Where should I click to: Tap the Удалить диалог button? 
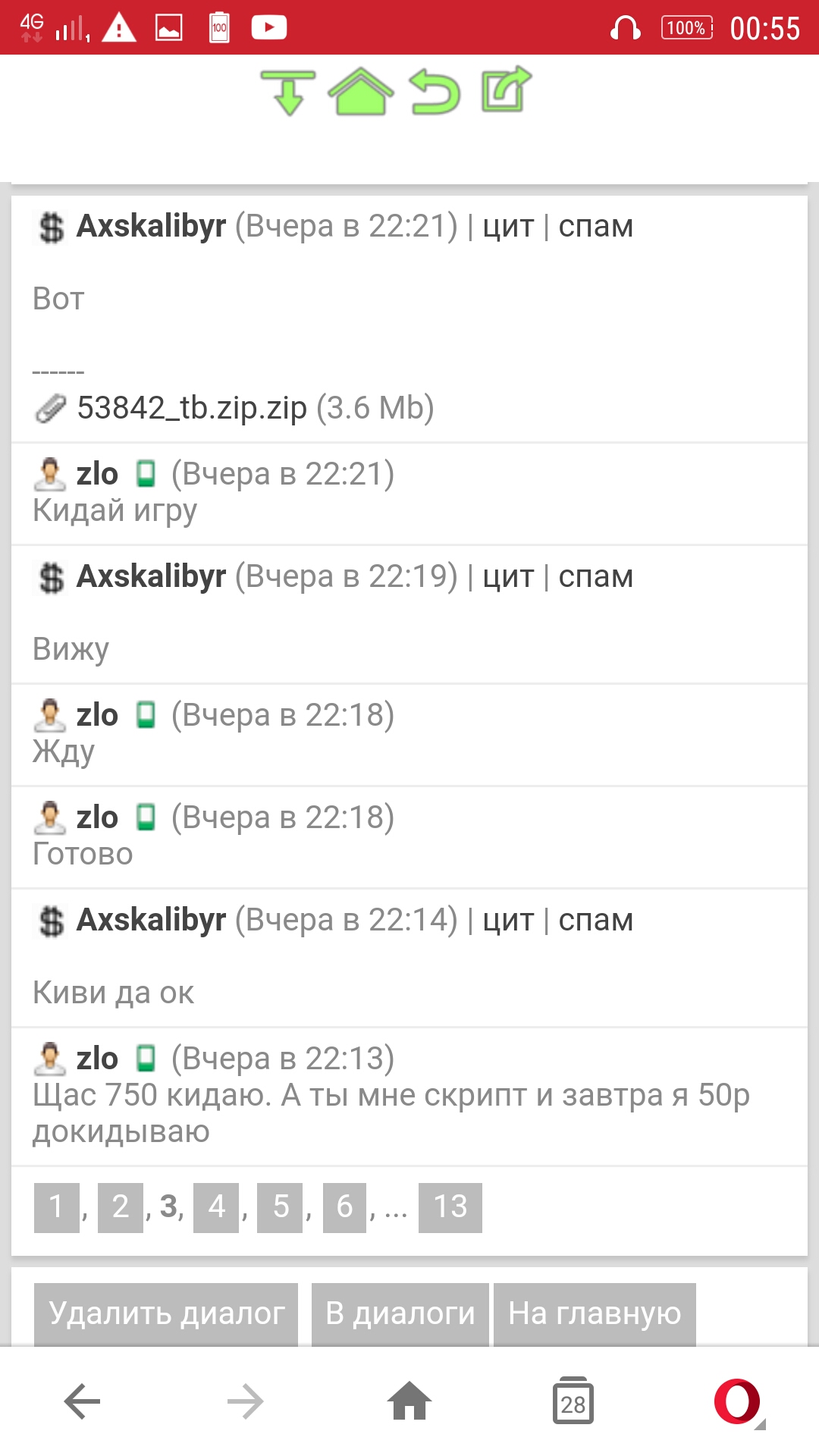coord(166,1313)
